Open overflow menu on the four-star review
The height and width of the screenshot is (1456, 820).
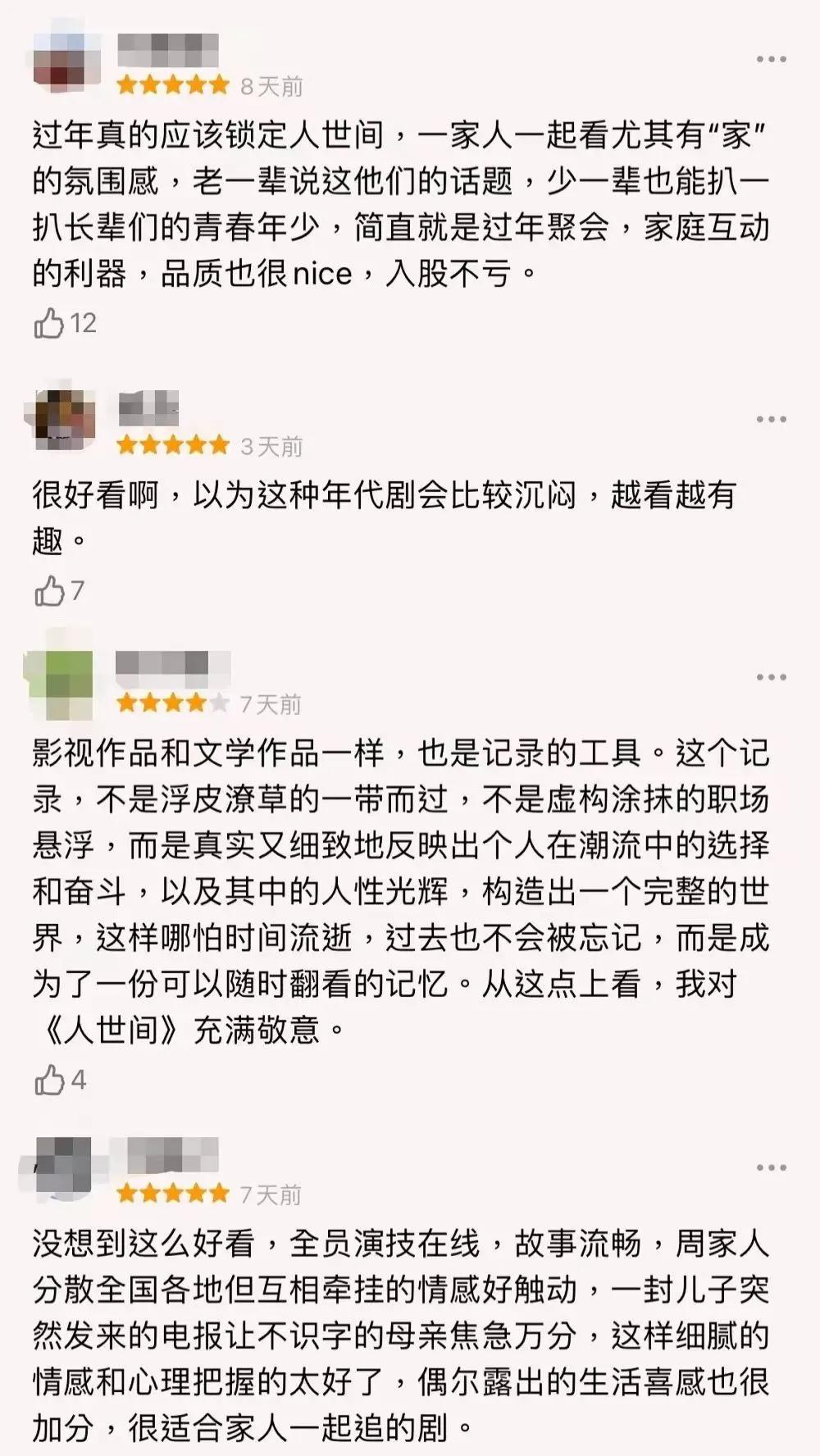(771, 677)
